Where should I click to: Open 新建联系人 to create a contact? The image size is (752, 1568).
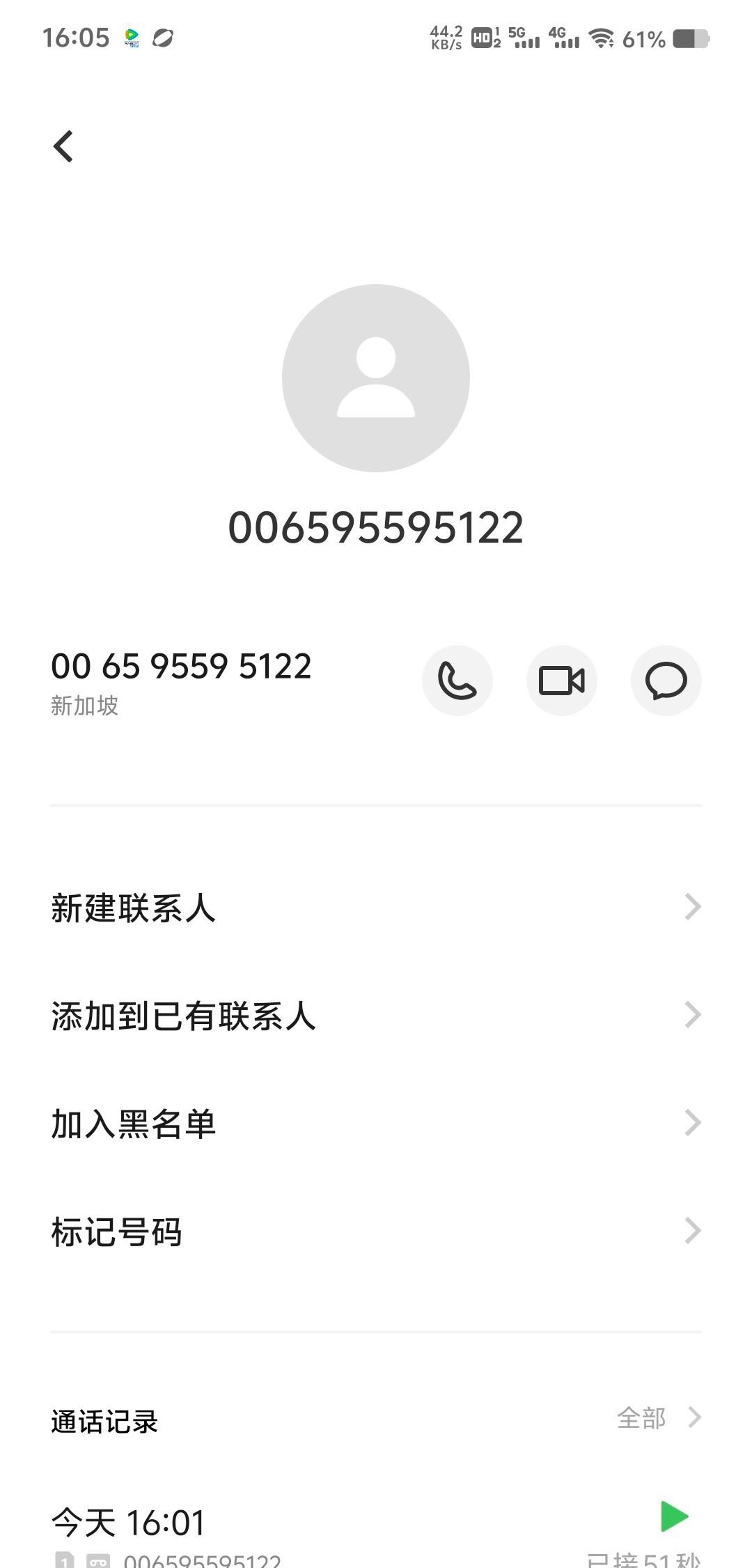(376, 908)
